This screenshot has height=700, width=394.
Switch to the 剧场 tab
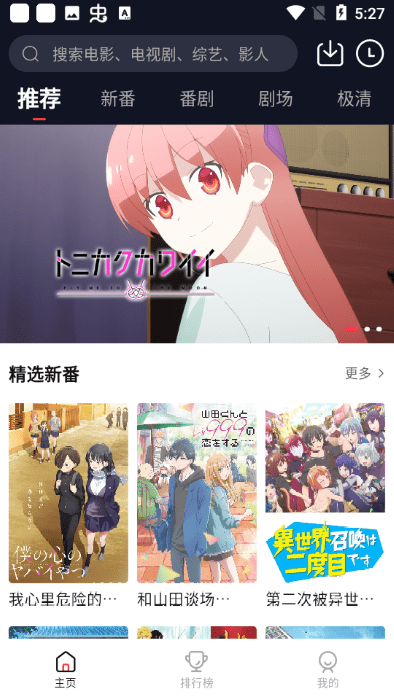click(275, 99)
